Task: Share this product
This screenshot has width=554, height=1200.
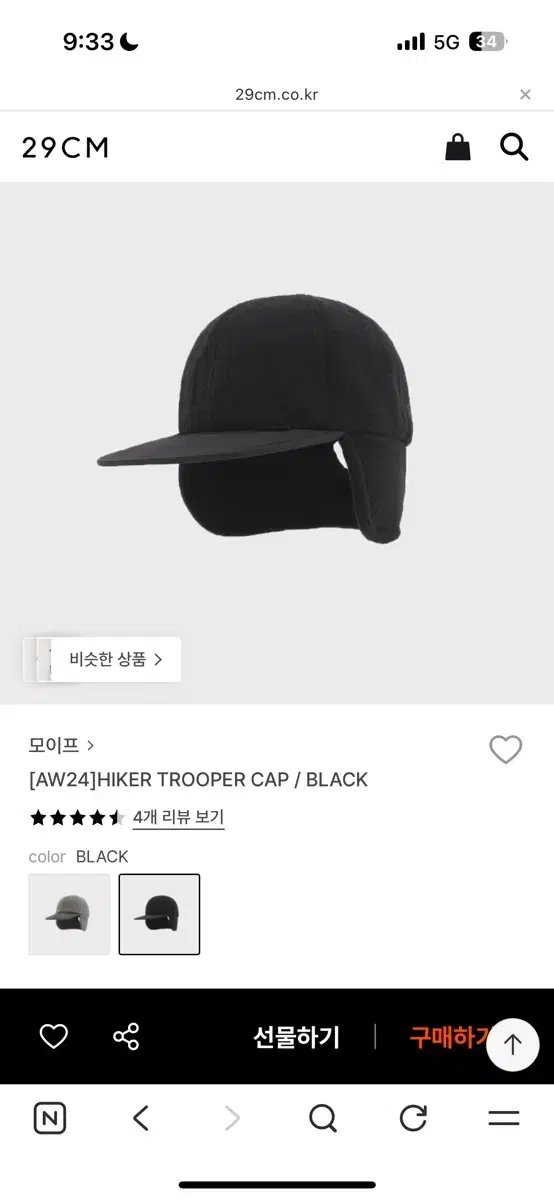Action: (126, 1037)
